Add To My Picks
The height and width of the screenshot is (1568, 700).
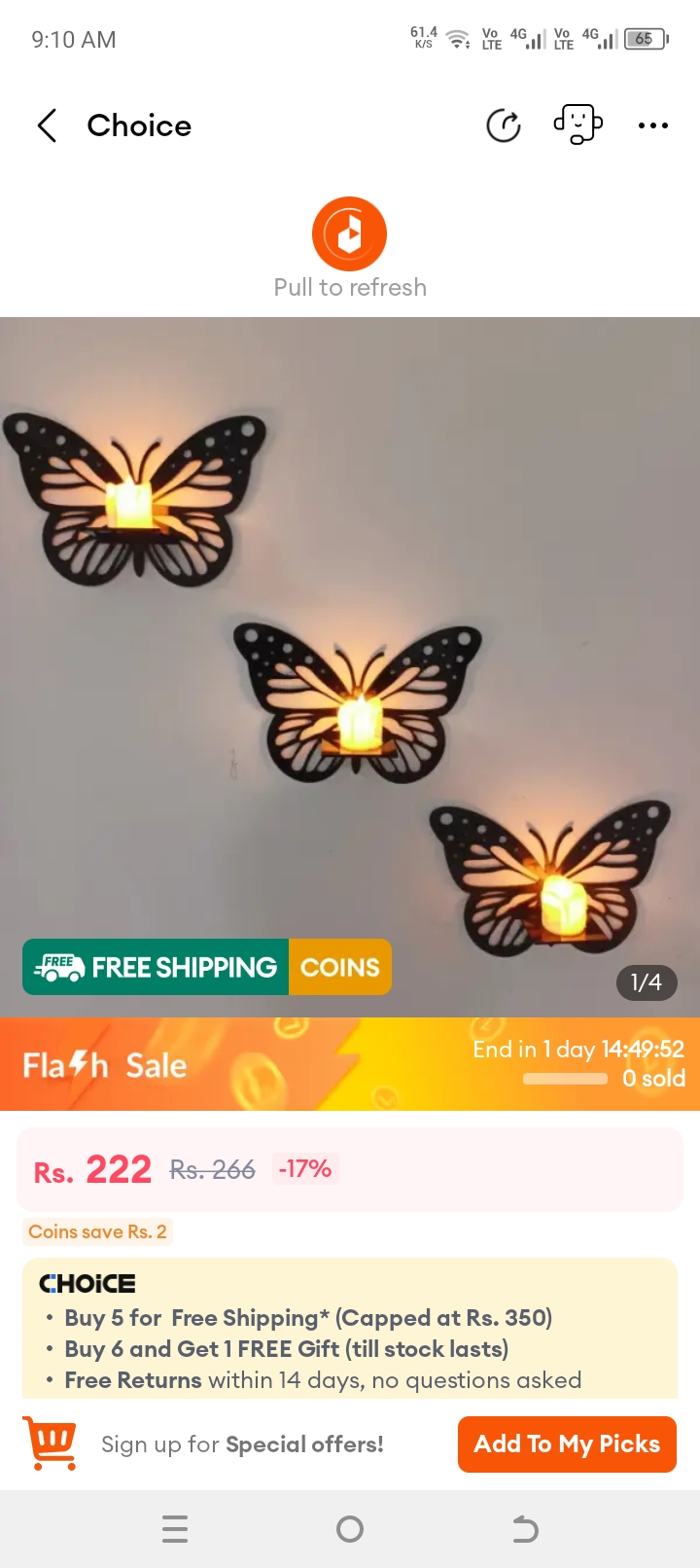tap(567, 1444)
